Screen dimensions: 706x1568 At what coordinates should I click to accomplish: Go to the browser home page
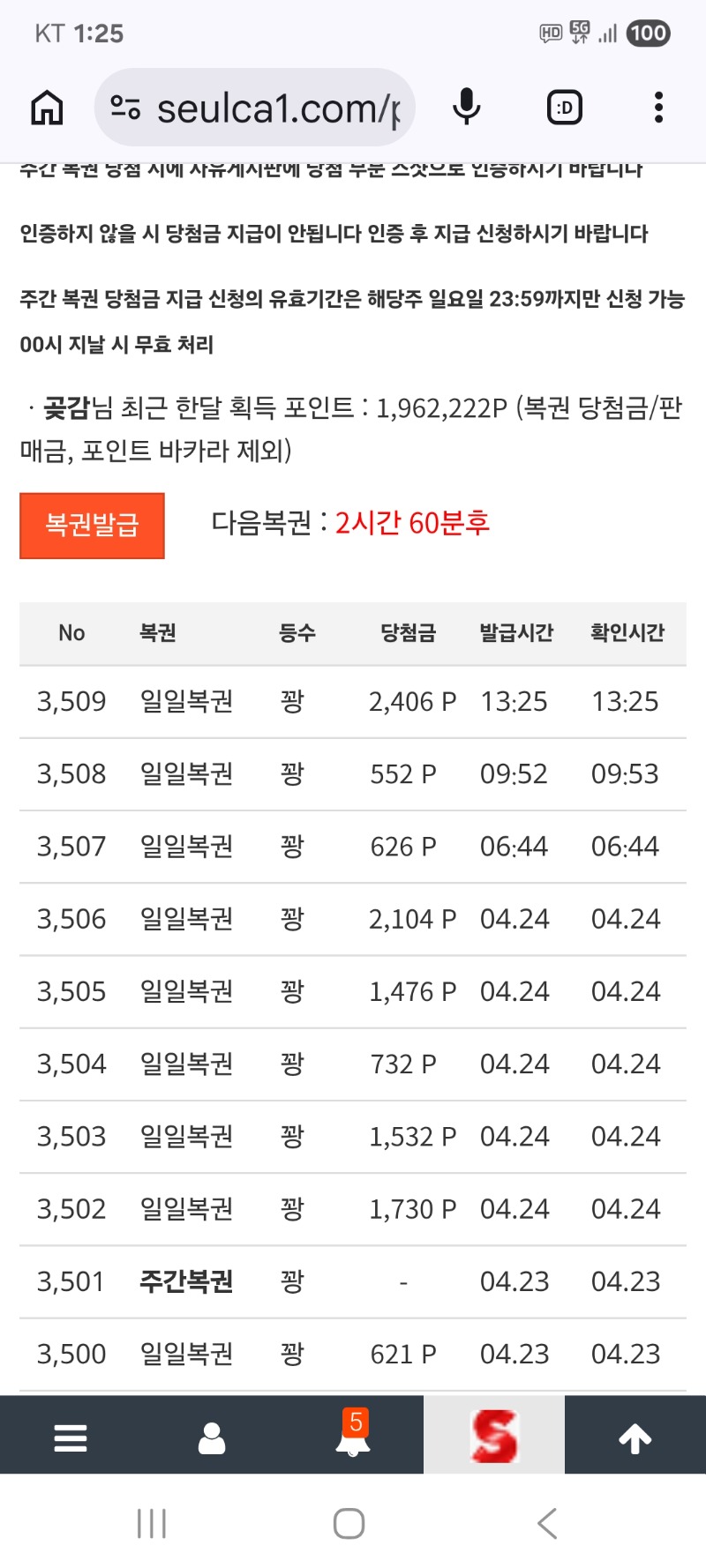pyautogui.click(x=48, y=108)
